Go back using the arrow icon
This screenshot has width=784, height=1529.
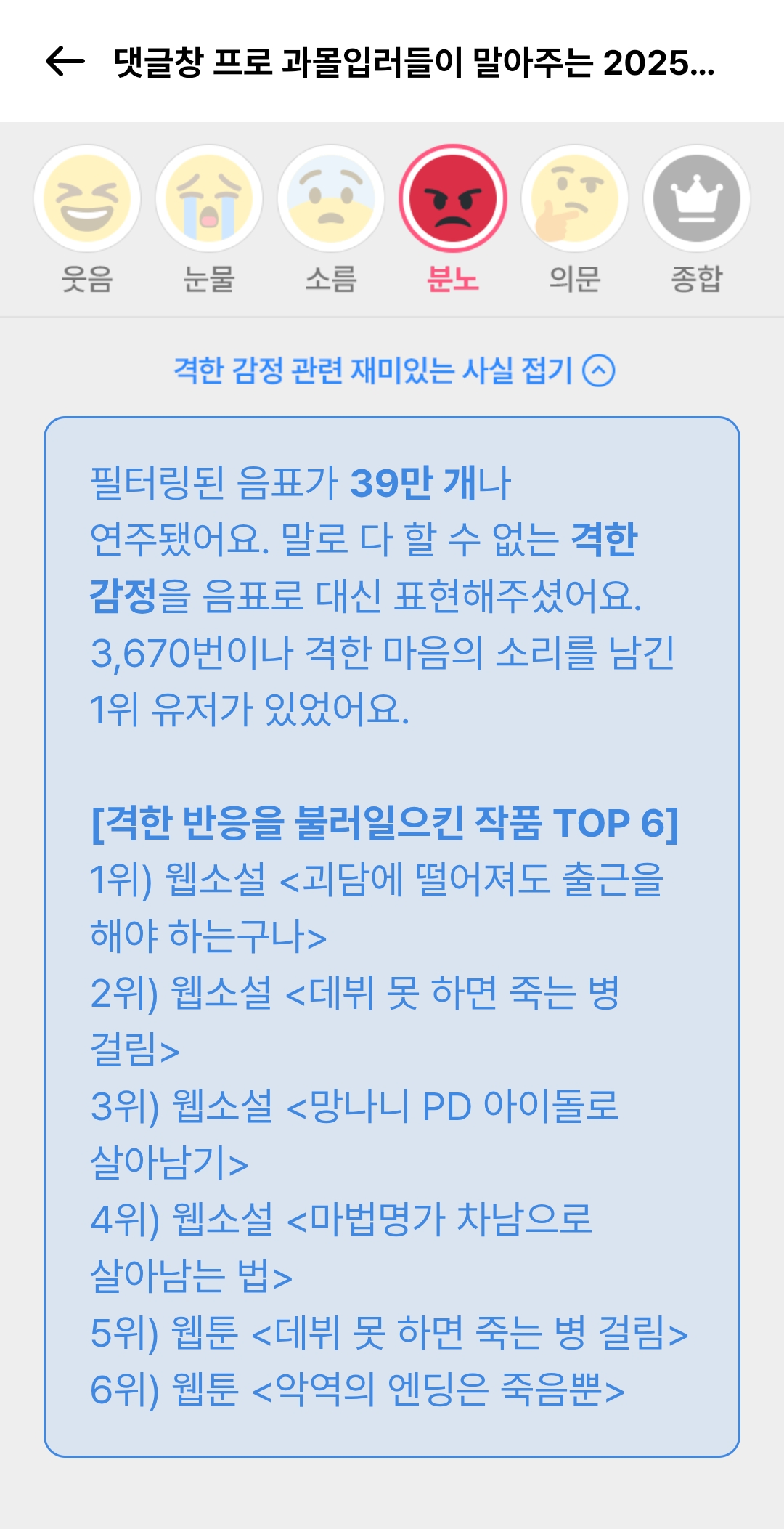click(65, 62)
